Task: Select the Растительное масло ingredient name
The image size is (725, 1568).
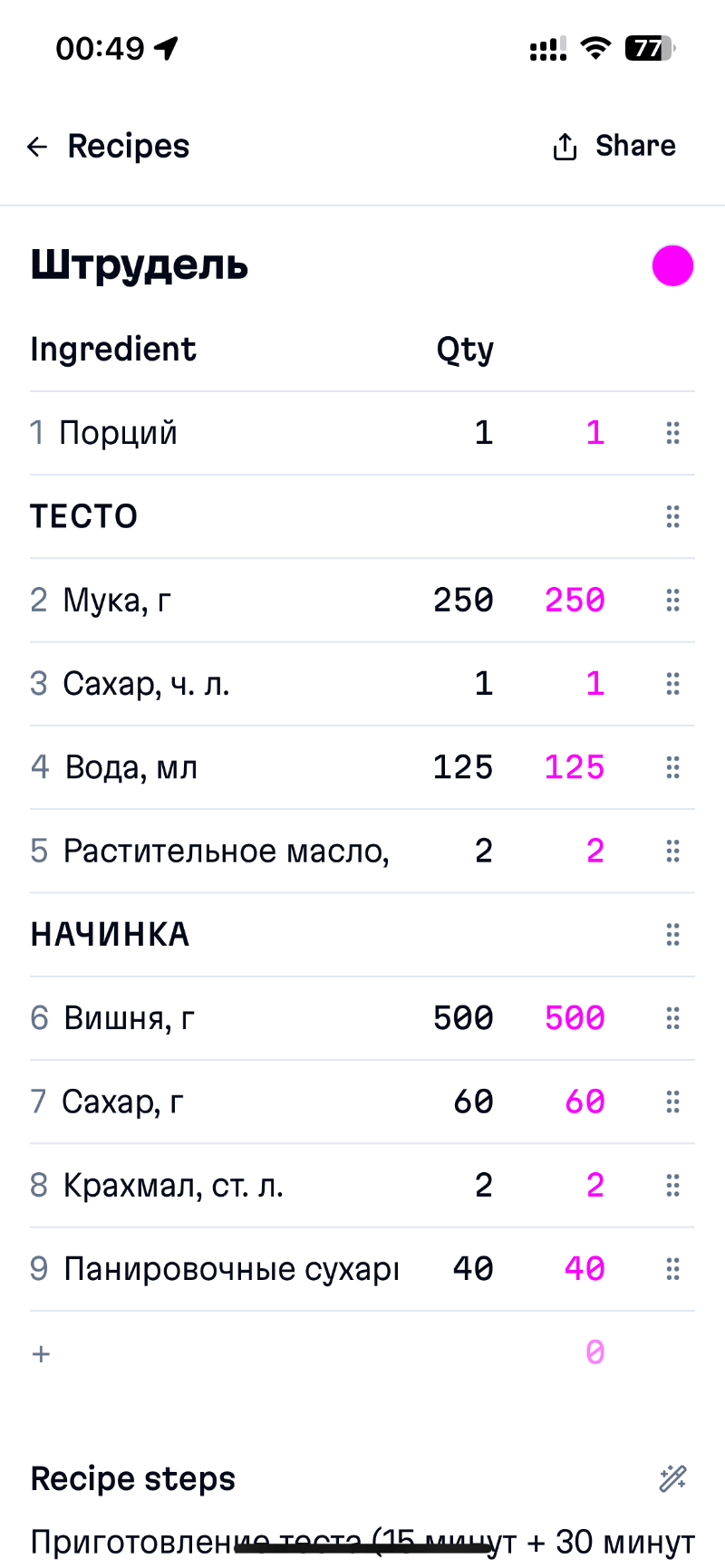Action: point(227,851)
